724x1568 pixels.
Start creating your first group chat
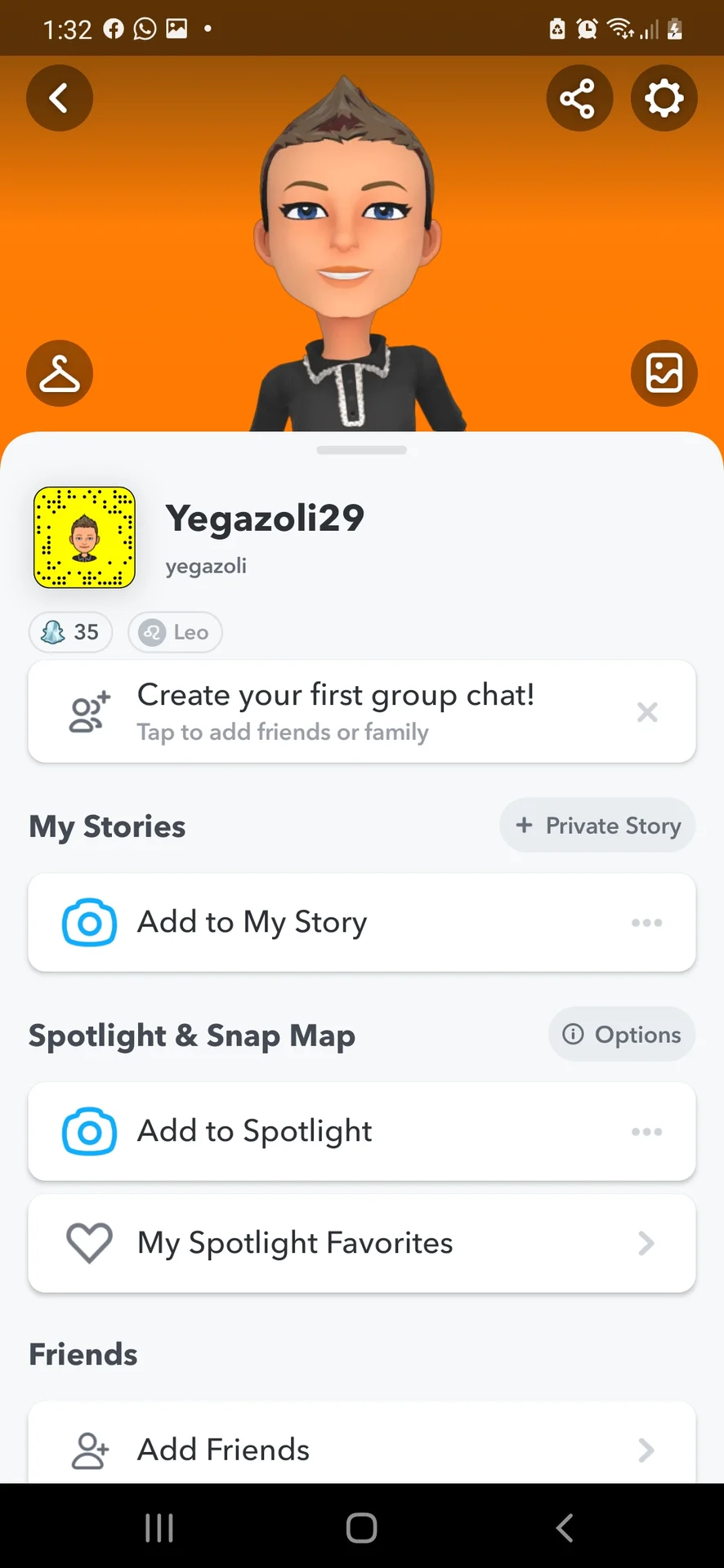point(335,711)
